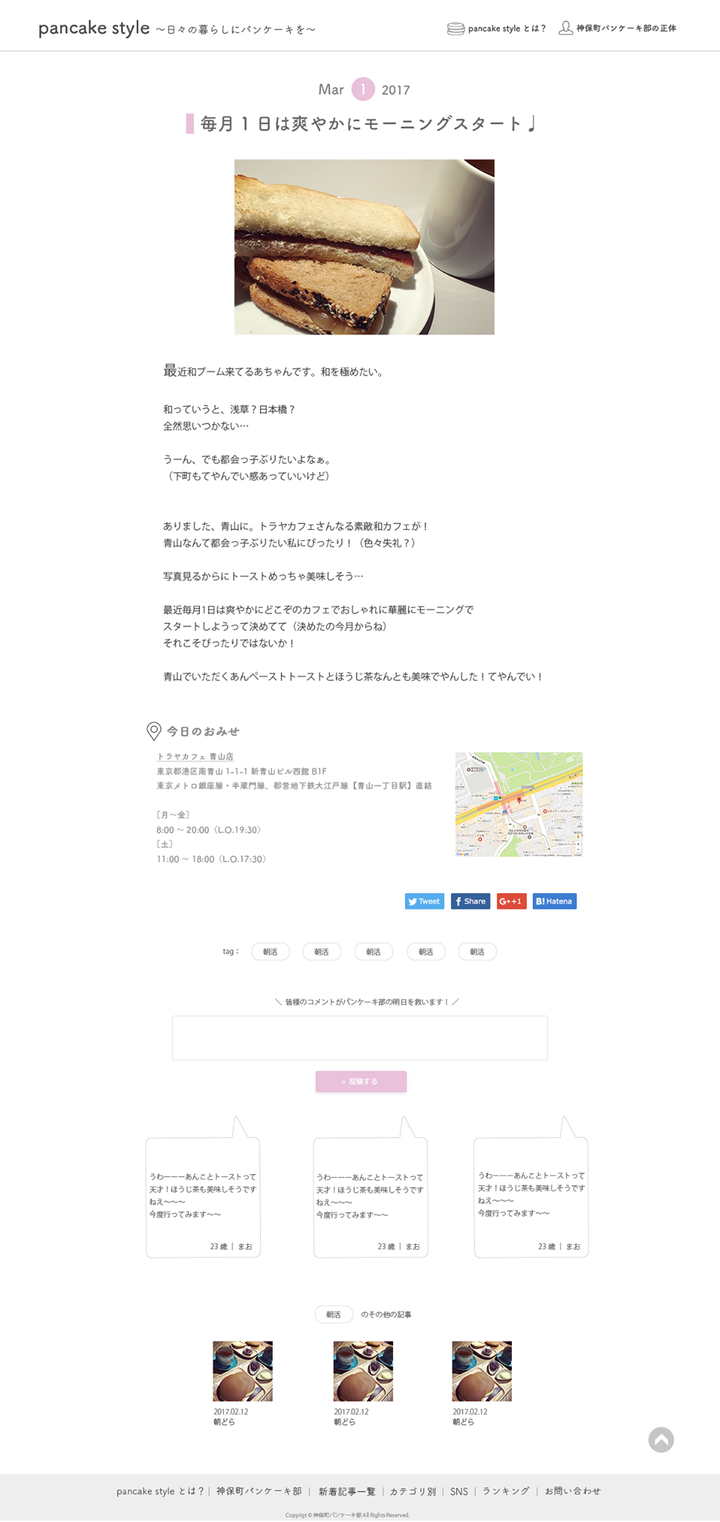Open ランキング in footer
The width and height of the screenshot is (720, 1522).
[x=506, y=1491]
